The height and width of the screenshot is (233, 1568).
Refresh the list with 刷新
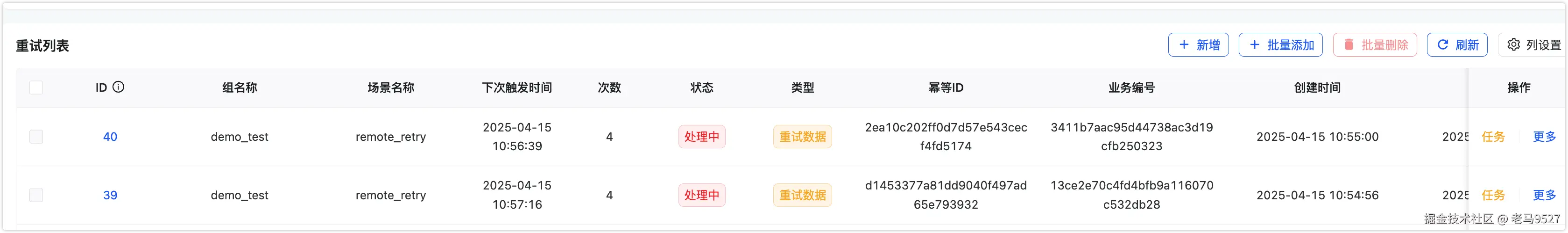pyautogui.click(x=1456, y=45)
